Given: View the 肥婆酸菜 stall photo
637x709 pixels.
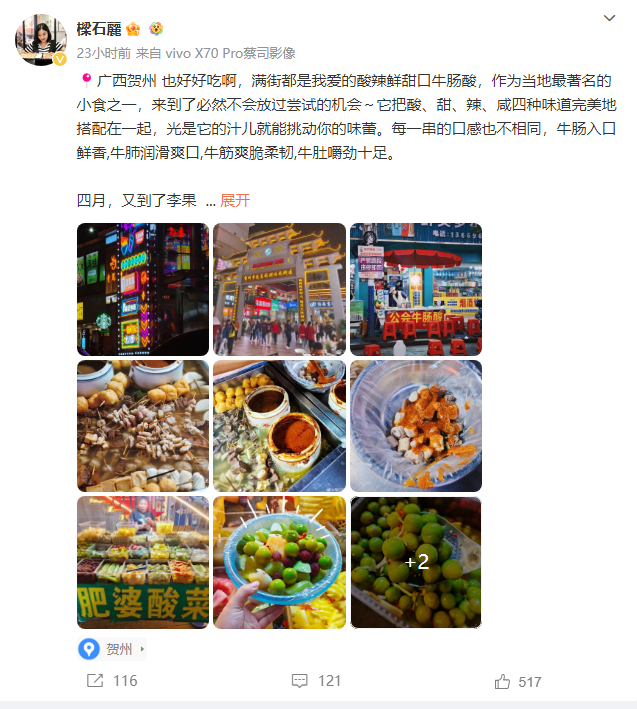Looking at the screenshot, I should 143,562.
